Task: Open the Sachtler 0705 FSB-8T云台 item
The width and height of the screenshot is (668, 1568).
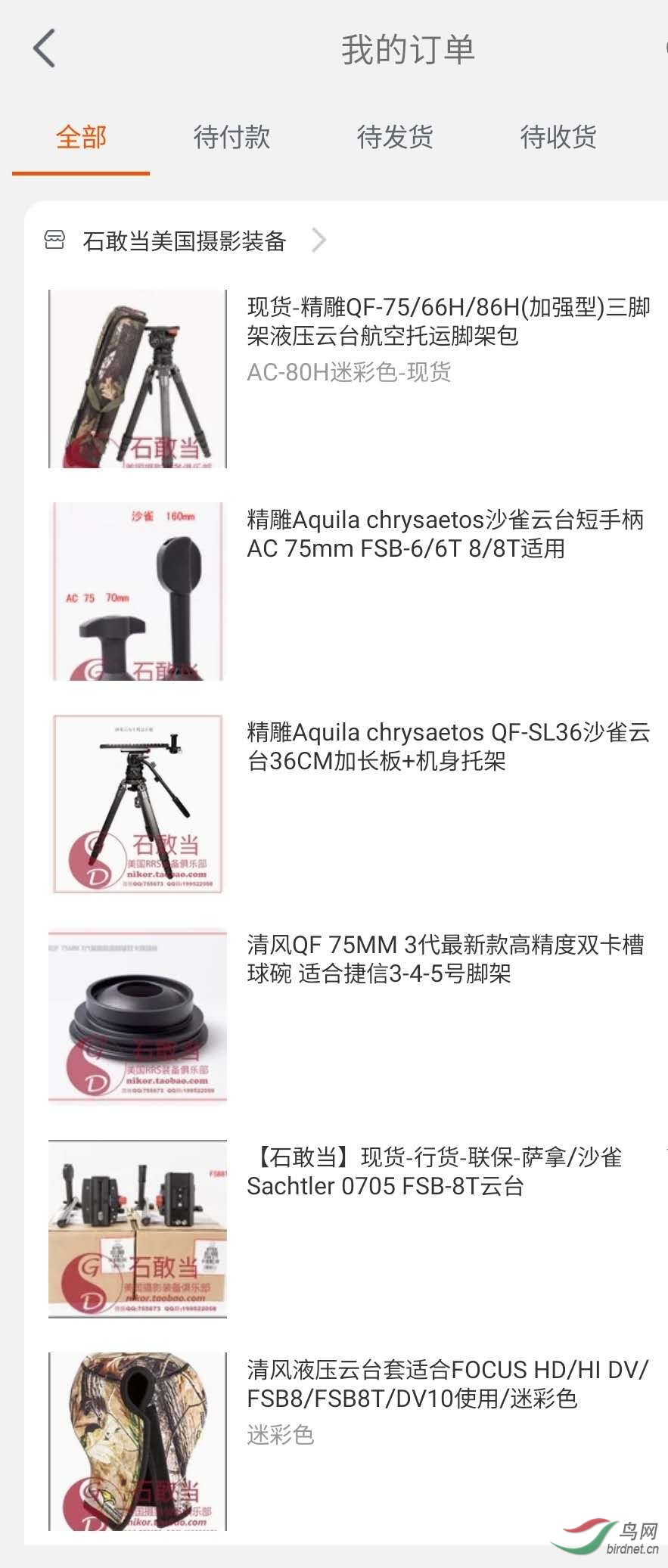Action: click(x=434, y=1172)
